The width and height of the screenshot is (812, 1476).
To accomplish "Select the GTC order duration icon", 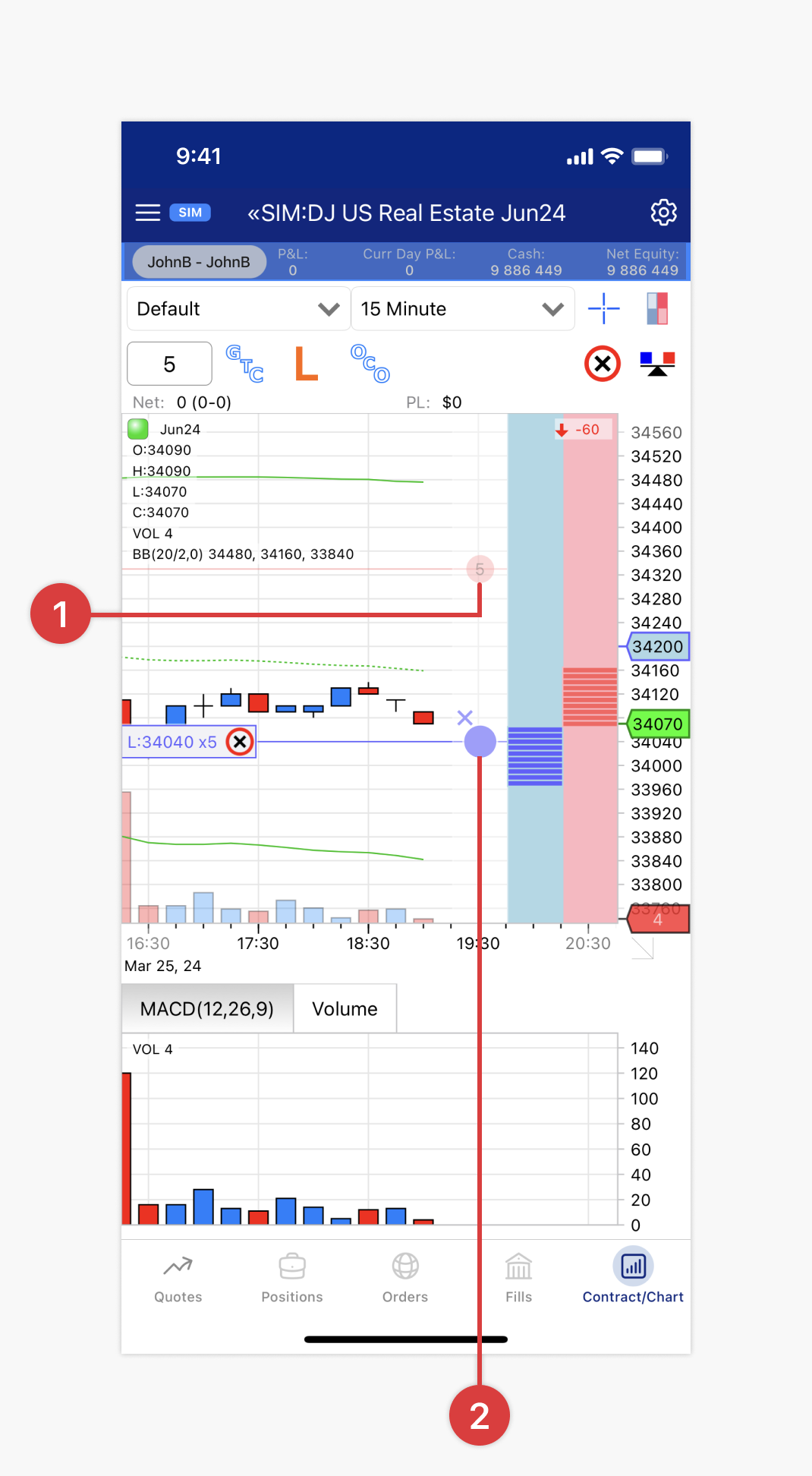I will tap(244, 364).
